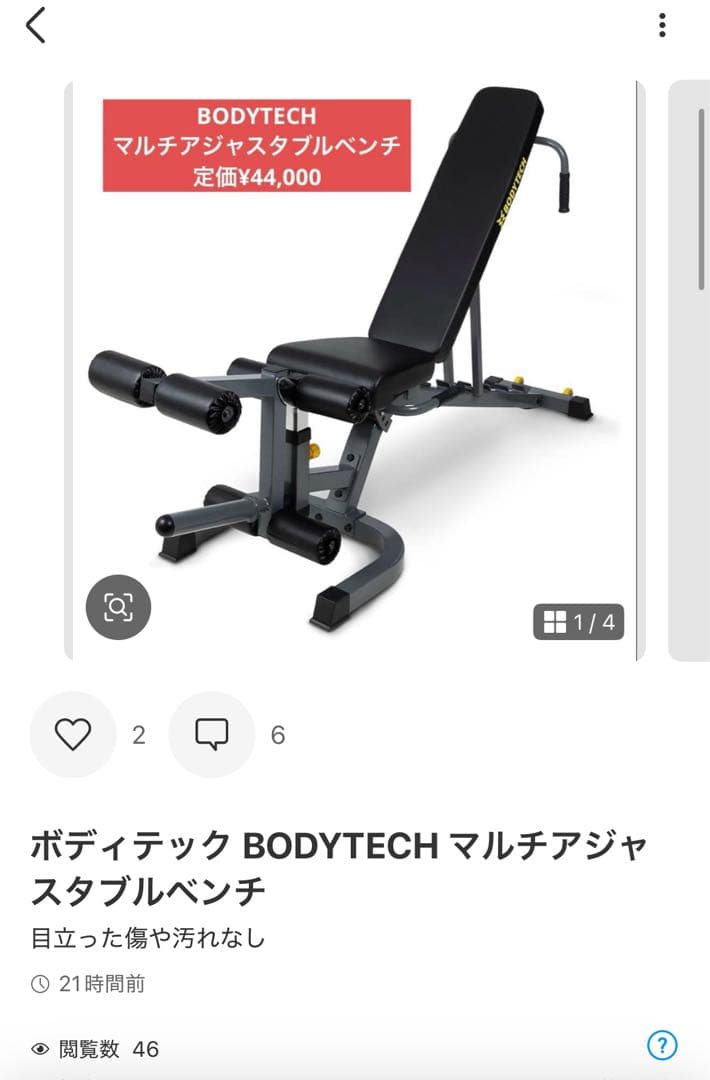Image resolution: width=710 pixels, height=1080 pixels.
Task: Like this listing with the heart
Action: [73, 735]
